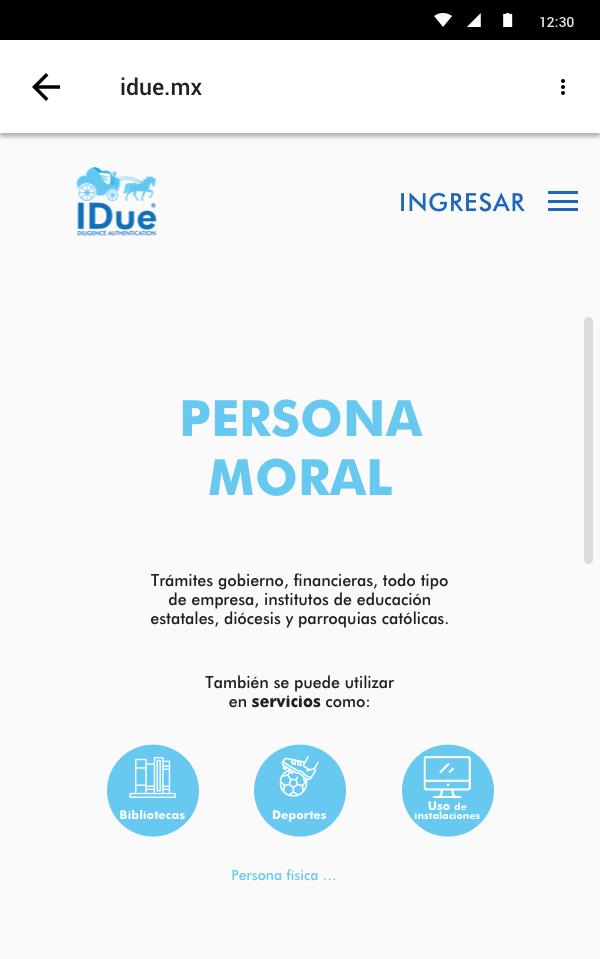Tap the INGRESAR login link
Viewport: 600px width, 959px height.
[461, 202]
